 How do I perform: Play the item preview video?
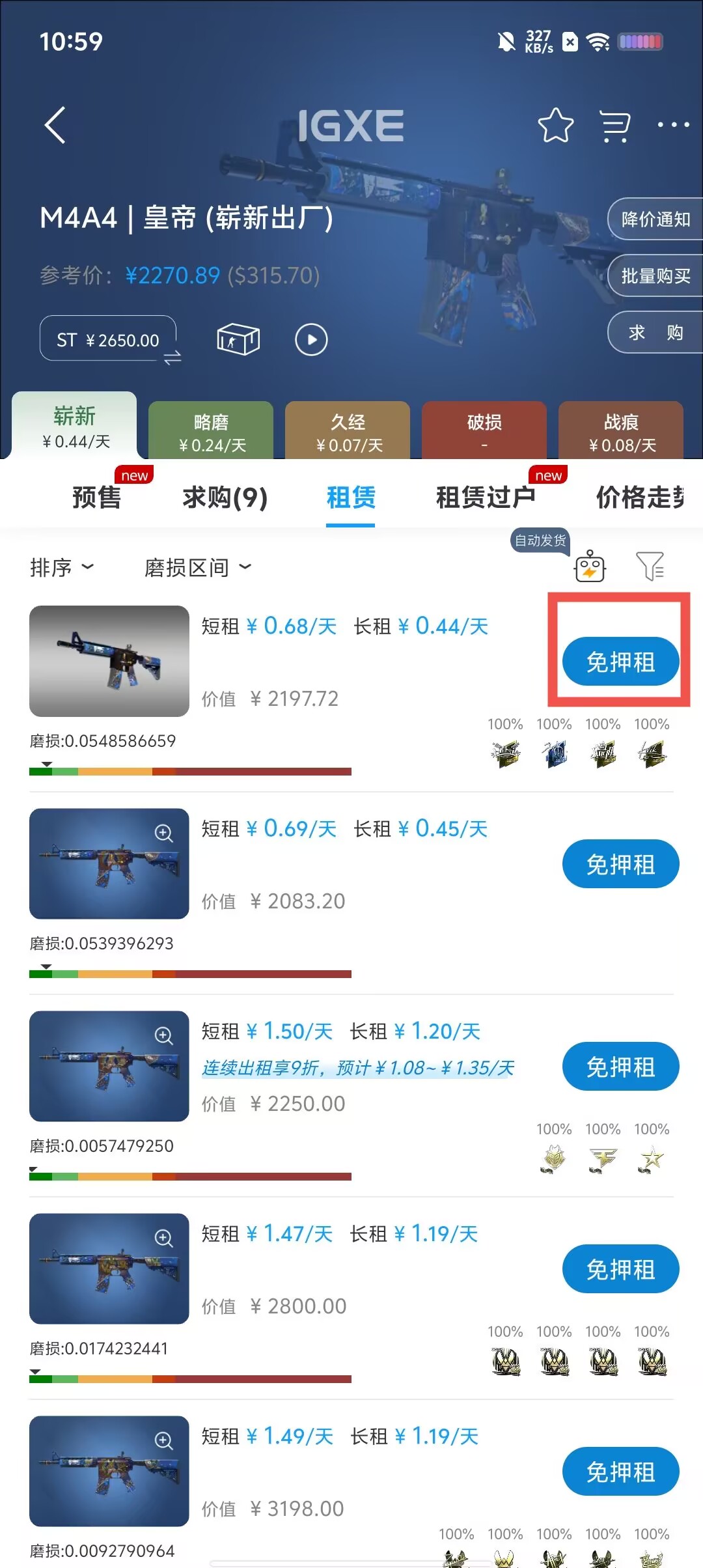[x=311, y=339]
